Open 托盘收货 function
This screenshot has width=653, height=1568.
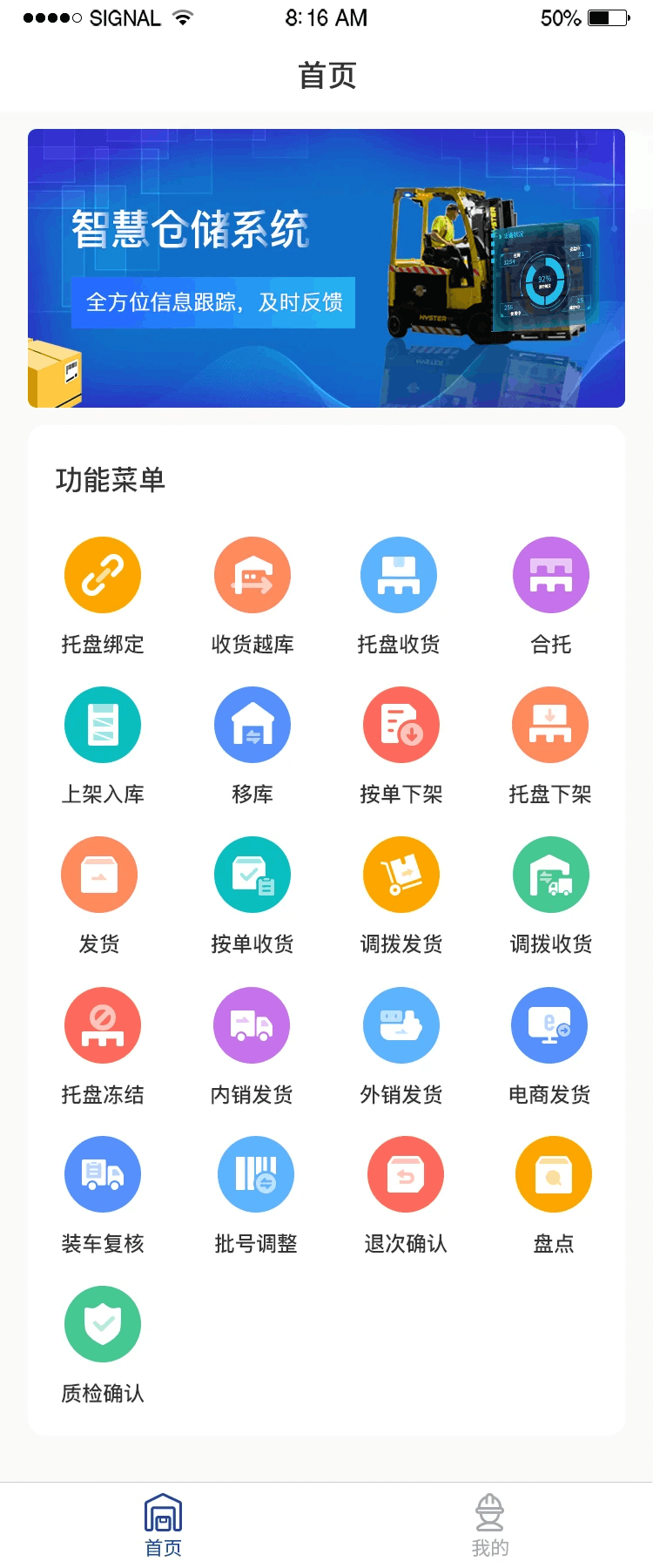[x=399, y=576]
